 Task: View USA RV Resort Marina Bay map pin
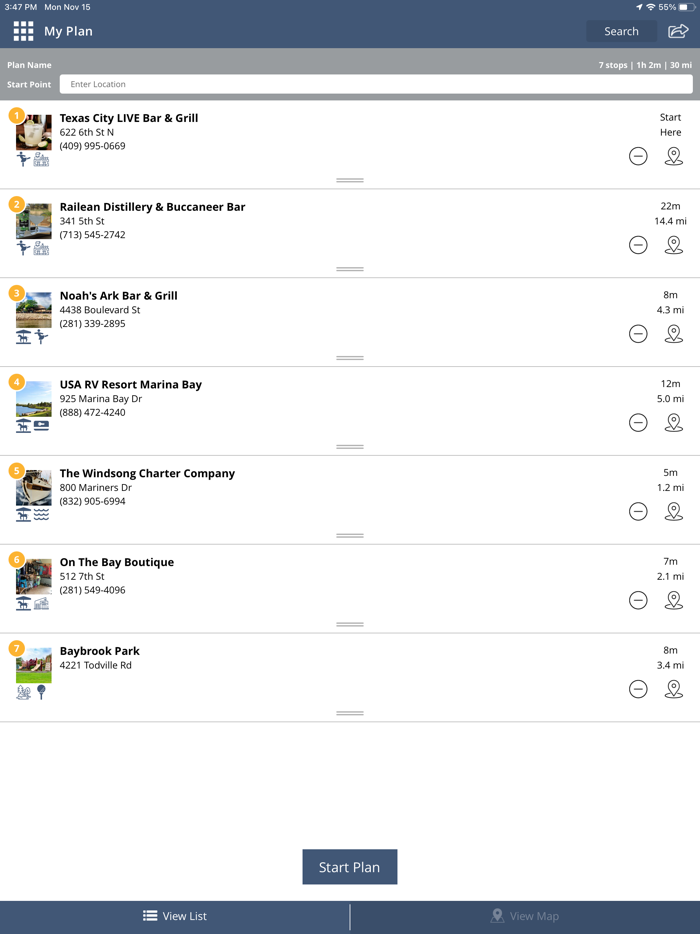(674, 423)
